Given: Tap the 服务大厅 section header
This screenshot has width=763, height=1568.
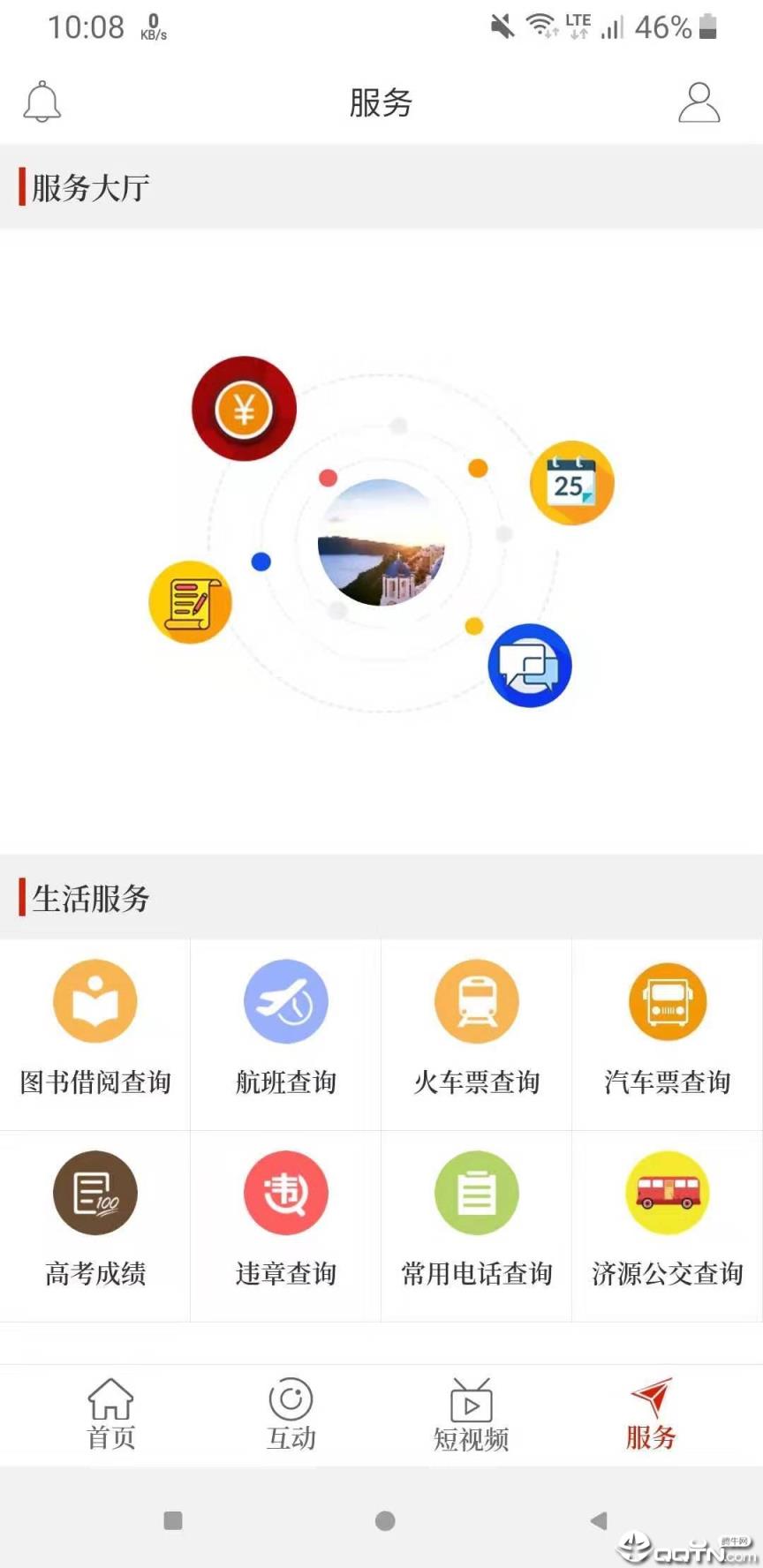Looking at the screenshot, I should point(89,188).
